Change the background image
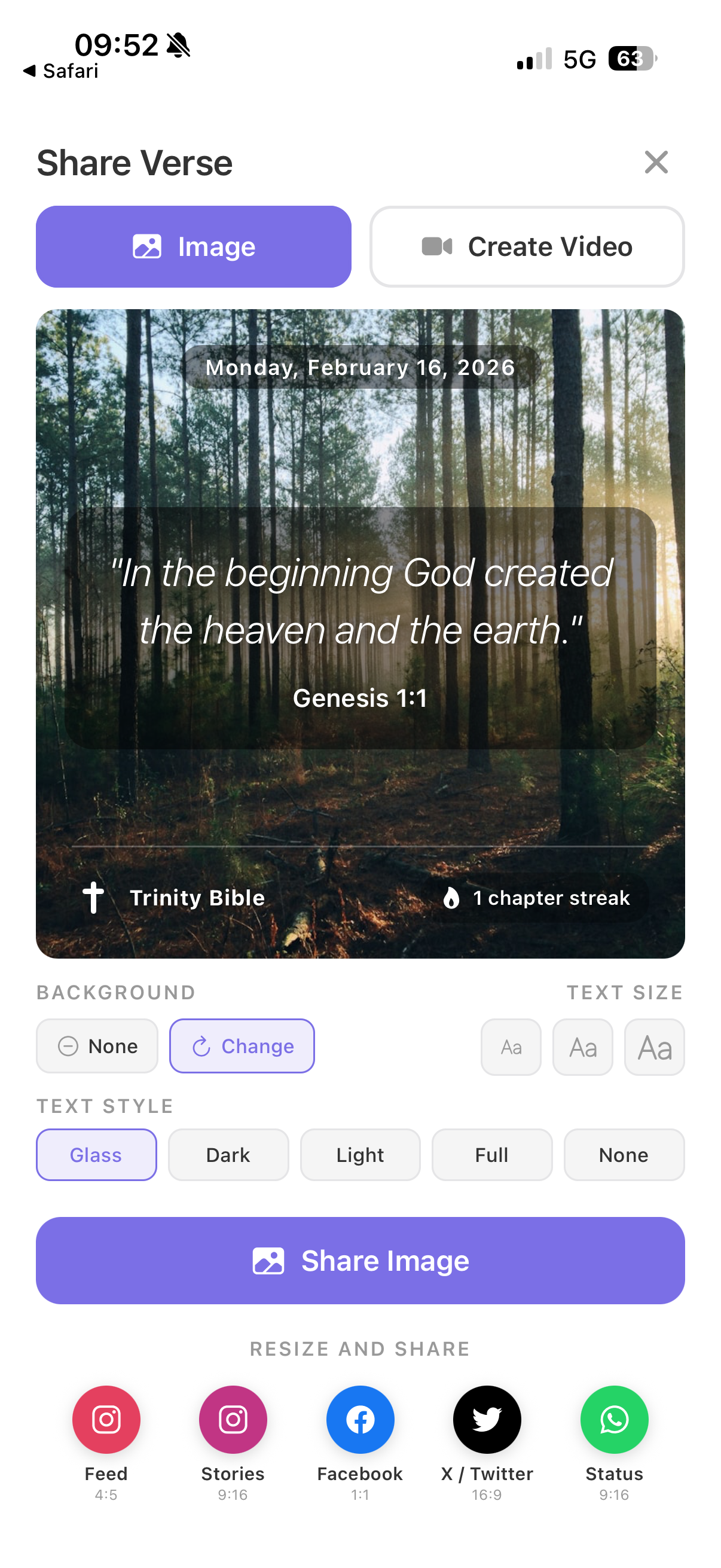This screenshot has height=1568, width=721. (x=242, y=1047)
